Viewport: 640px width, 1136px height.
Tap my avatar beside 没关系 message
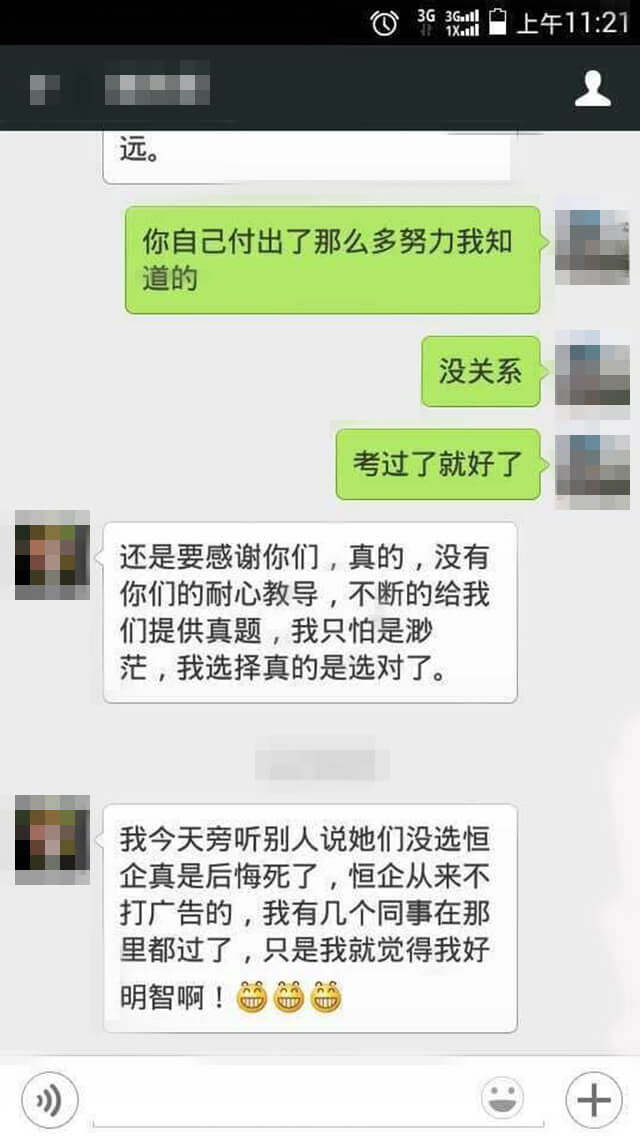pos(592,370)
